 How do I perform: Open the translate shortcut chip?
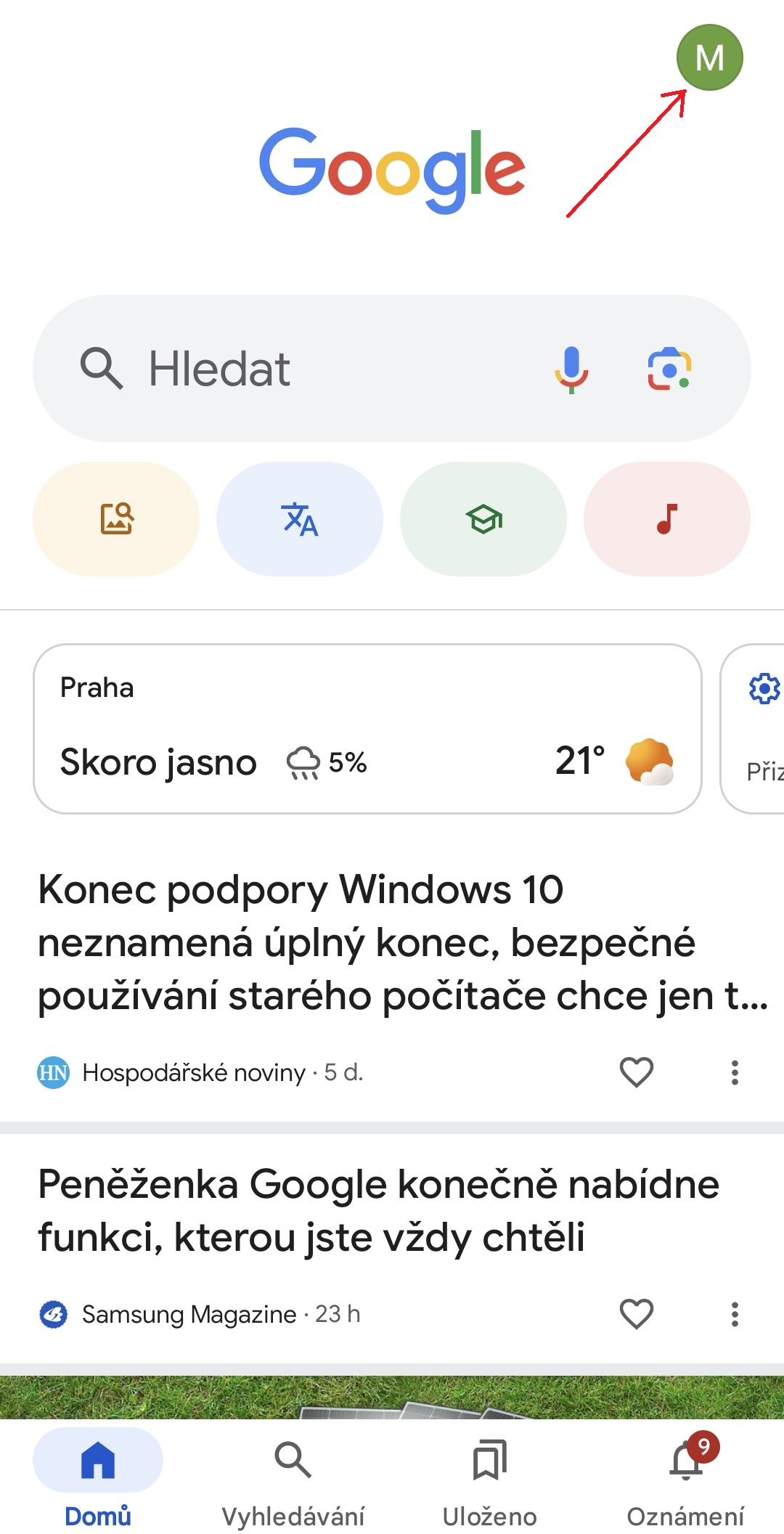tap(300, 519)
